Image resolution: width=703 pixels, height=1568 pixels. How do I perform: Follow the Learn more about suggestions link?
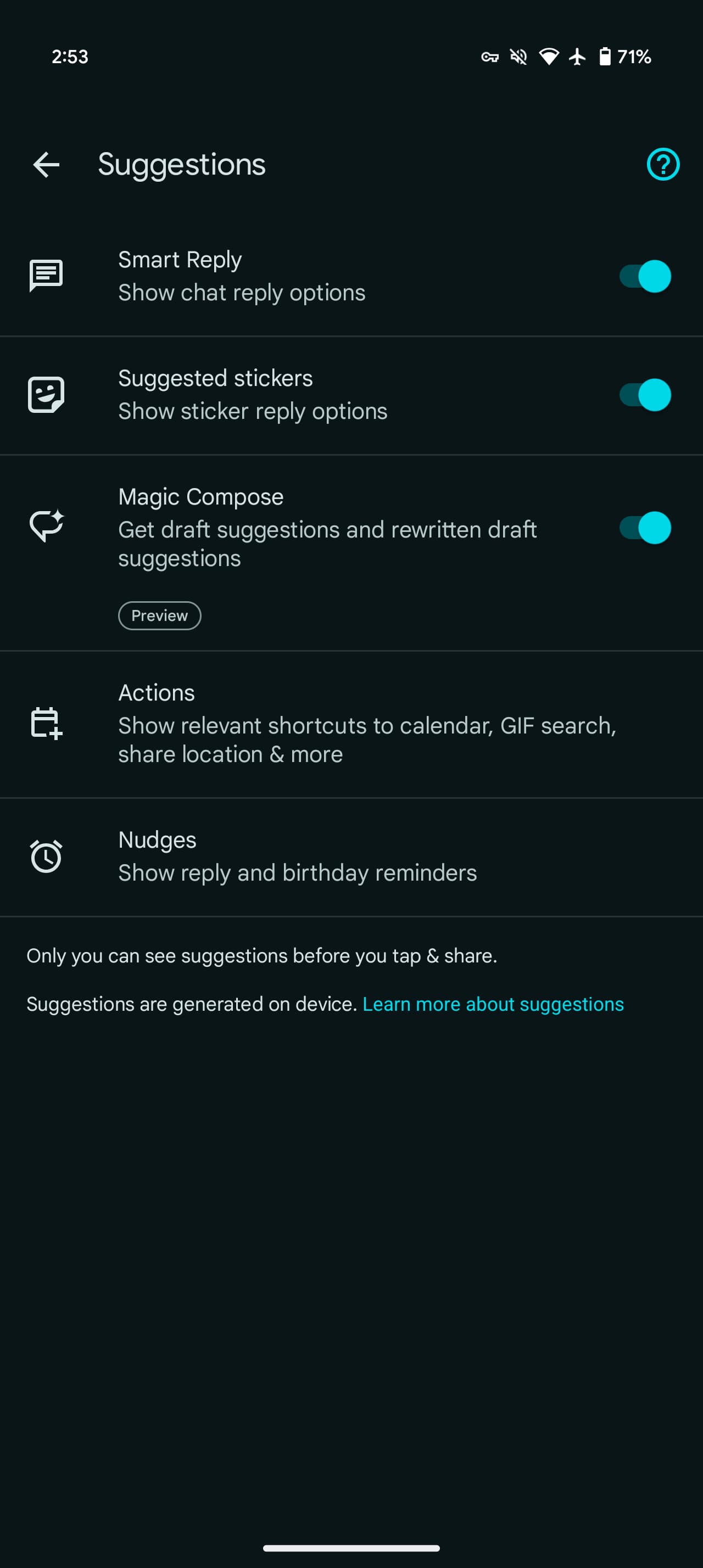493,1004
